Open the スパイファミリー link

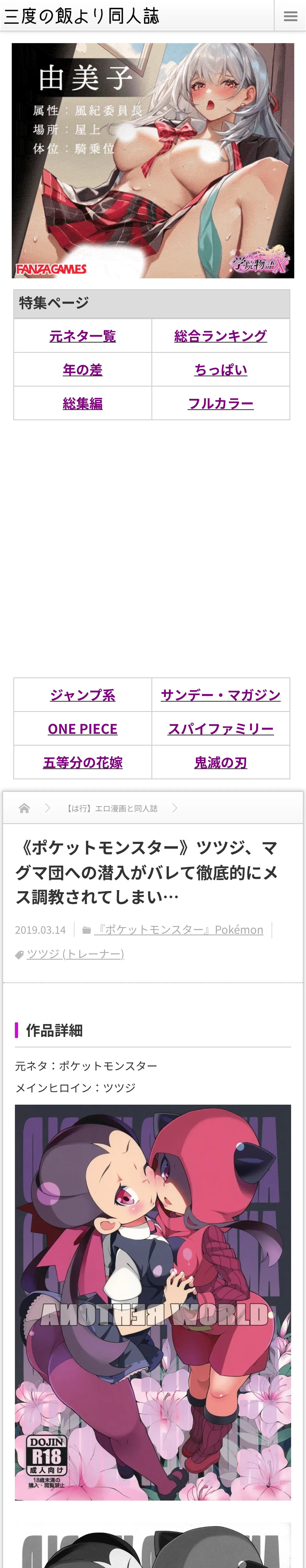point(221,729)
